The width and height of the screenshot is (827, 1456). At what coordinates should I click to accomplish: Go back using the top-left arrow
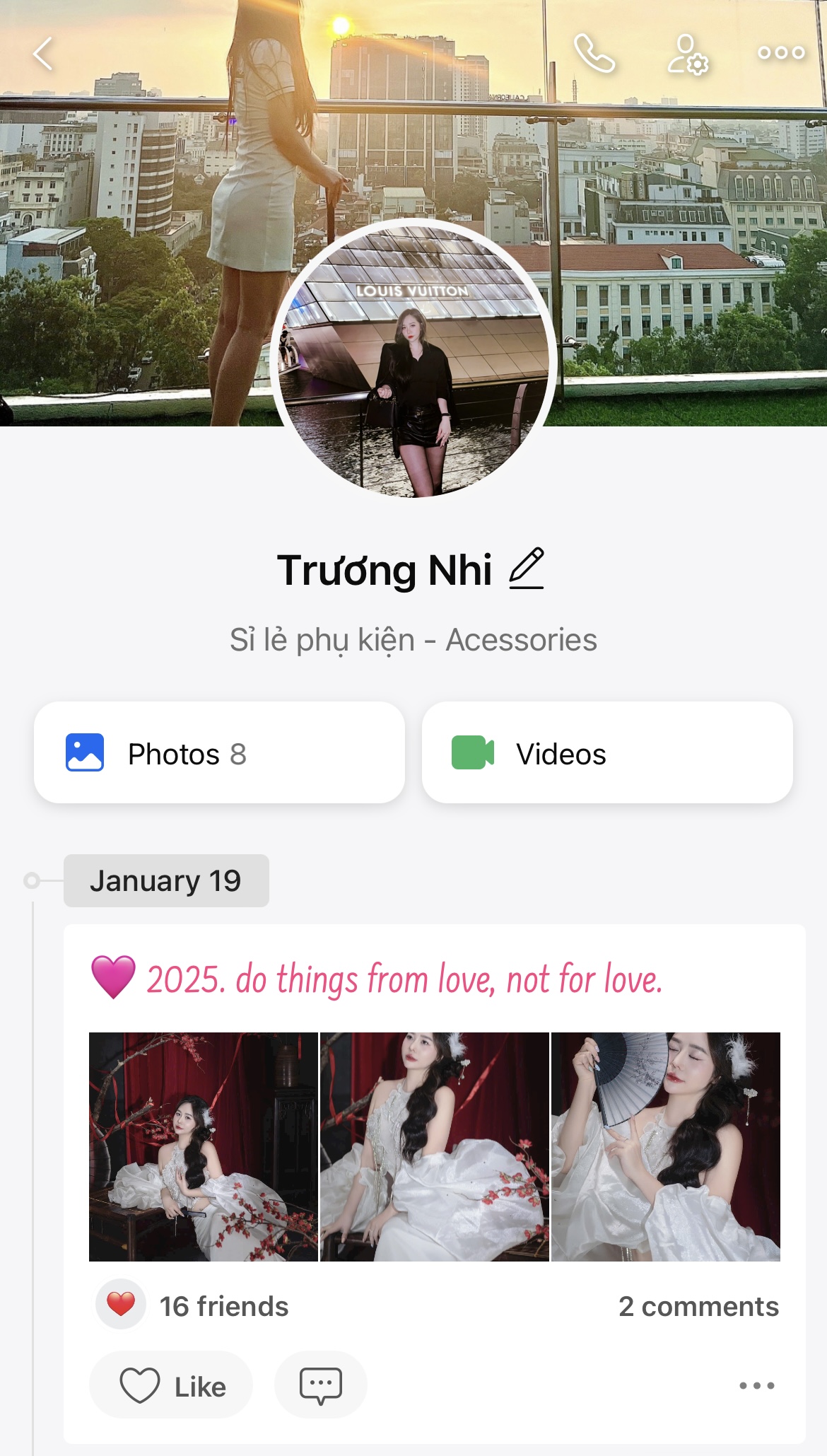tap(44, 54)
